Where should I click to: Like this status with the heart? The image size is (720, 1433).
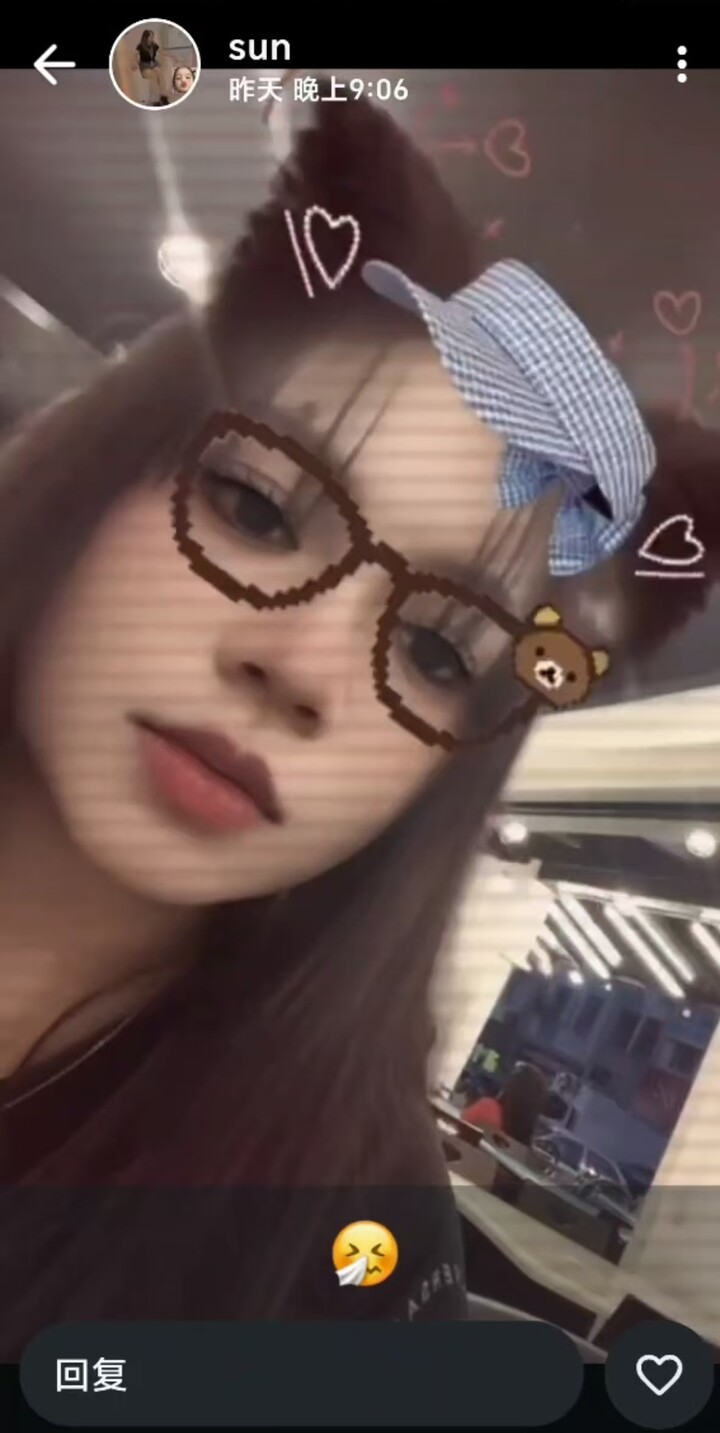[659, 1375]
